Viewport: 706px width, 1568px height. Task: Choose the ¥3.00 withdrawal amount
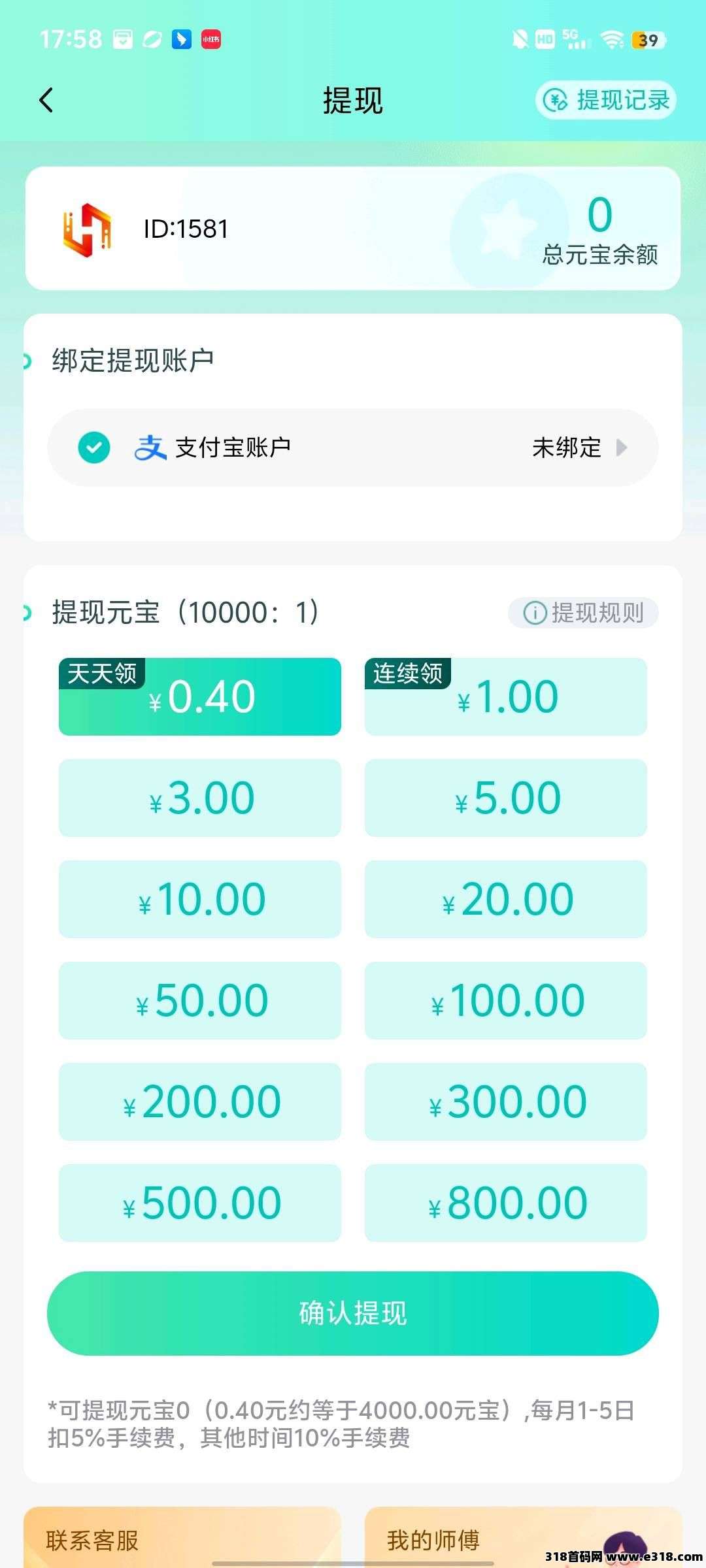tap(200, 798)
